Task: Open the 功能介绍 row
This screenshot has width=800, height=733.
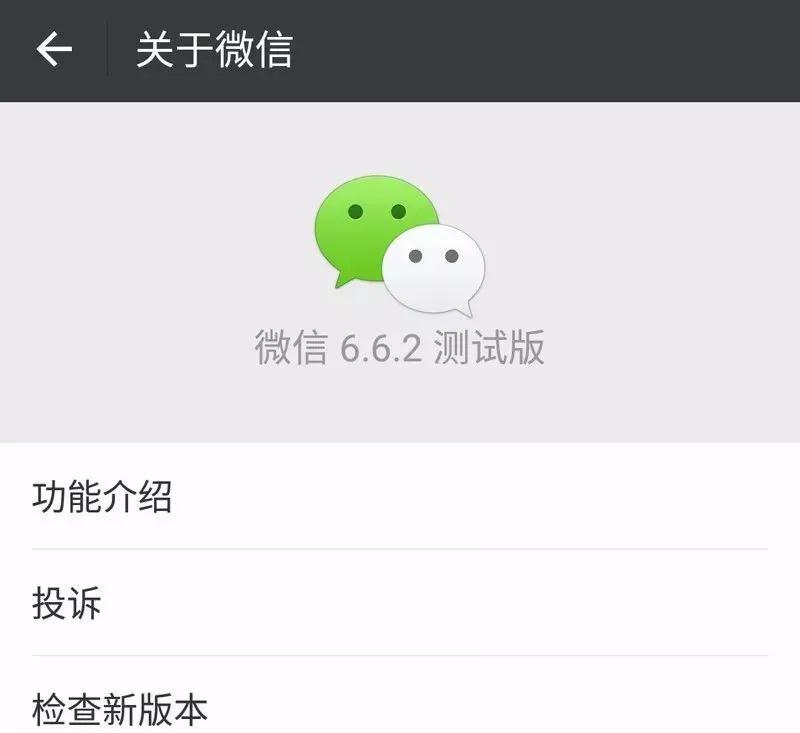Action: (400, 497)
